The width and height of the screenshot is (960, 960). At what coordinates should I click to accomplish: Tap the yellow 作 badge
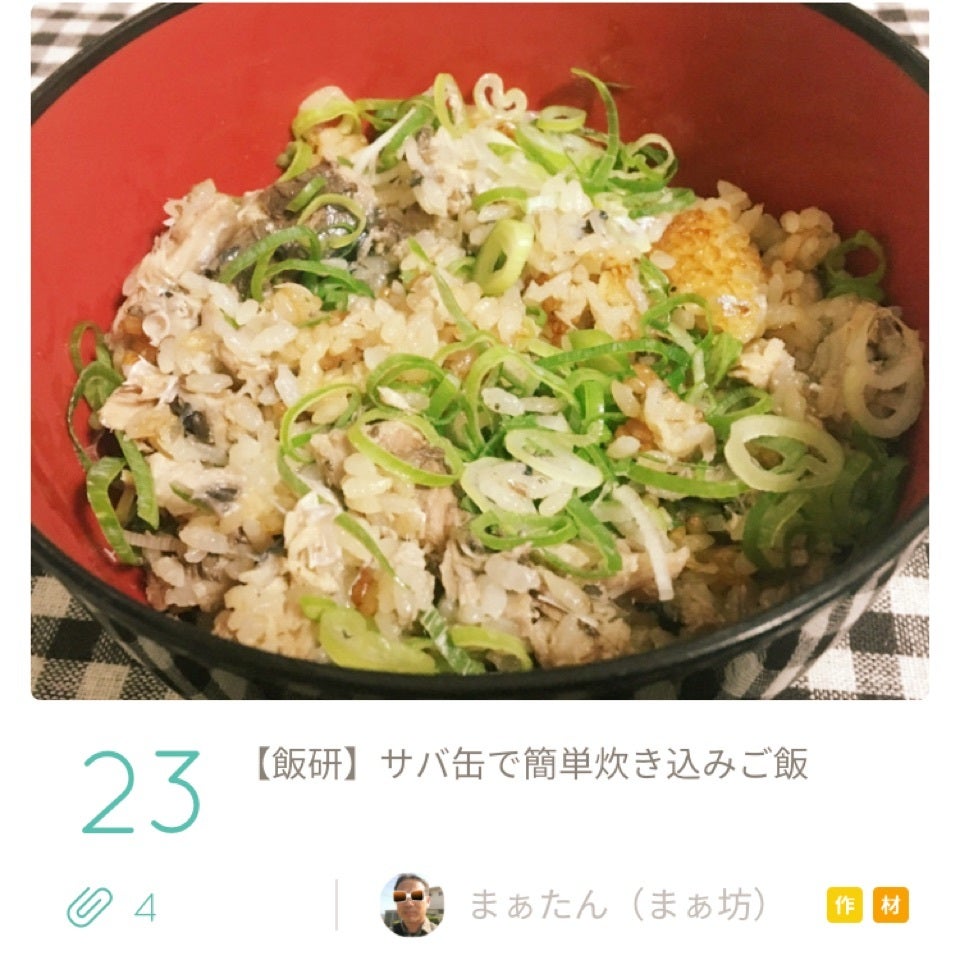[x=844, y=905]
